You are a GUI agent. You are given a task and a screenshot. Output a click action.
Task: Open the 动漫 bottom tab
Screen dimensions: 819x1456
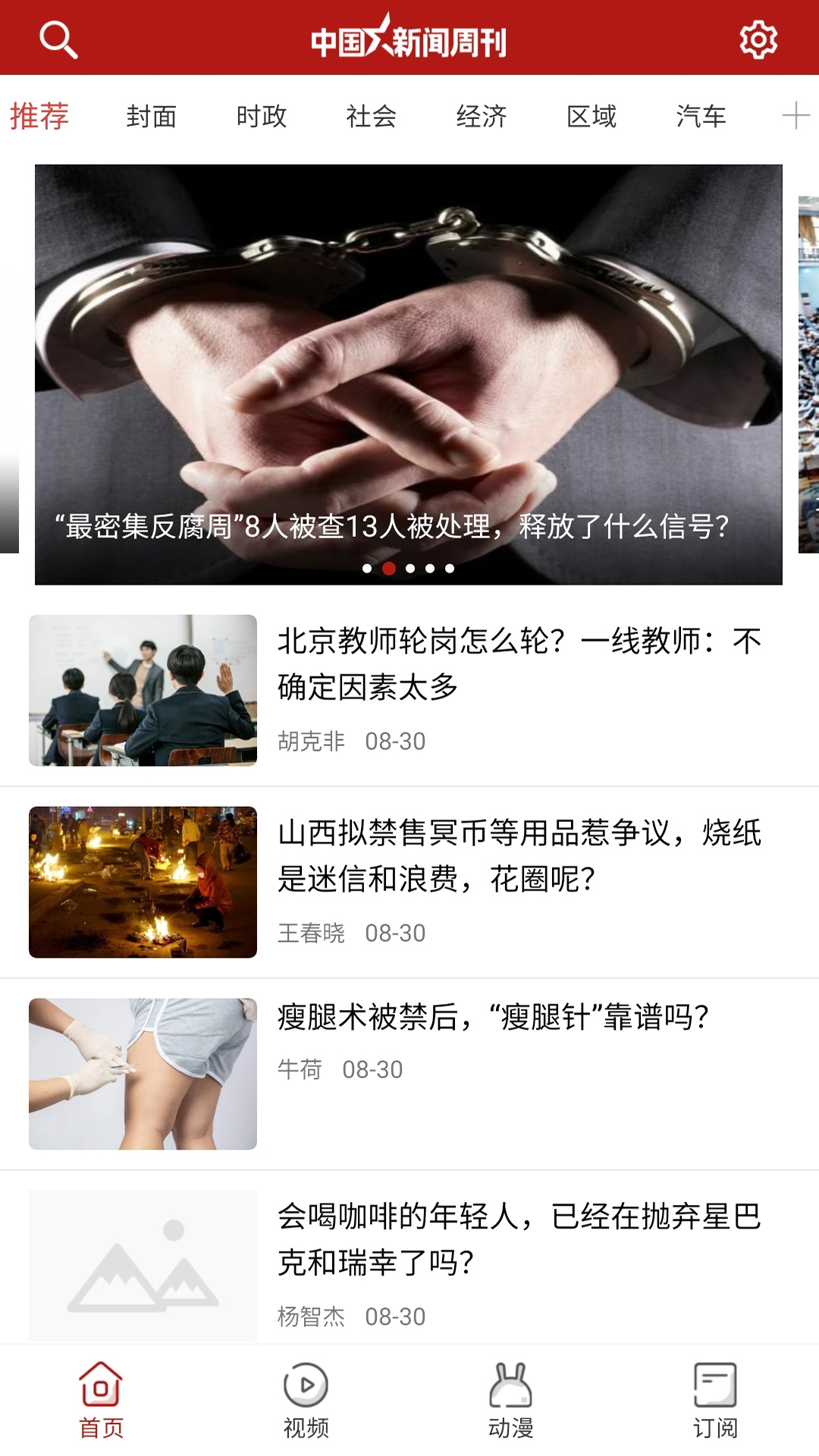click(511, 1400)
